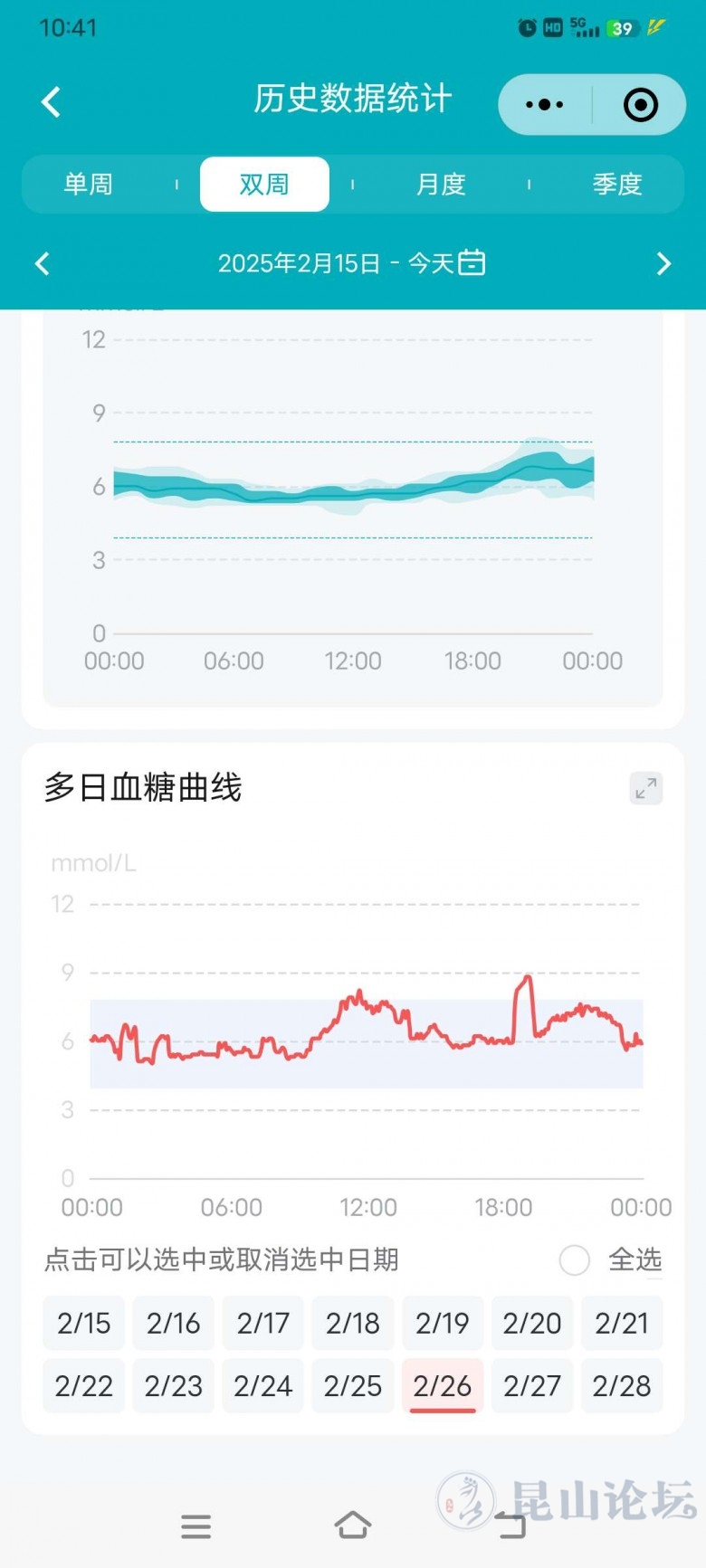This screenshot has width=706, height=1568.
Task: Open the calendar date picker
Action: click(x=472, y=263)
